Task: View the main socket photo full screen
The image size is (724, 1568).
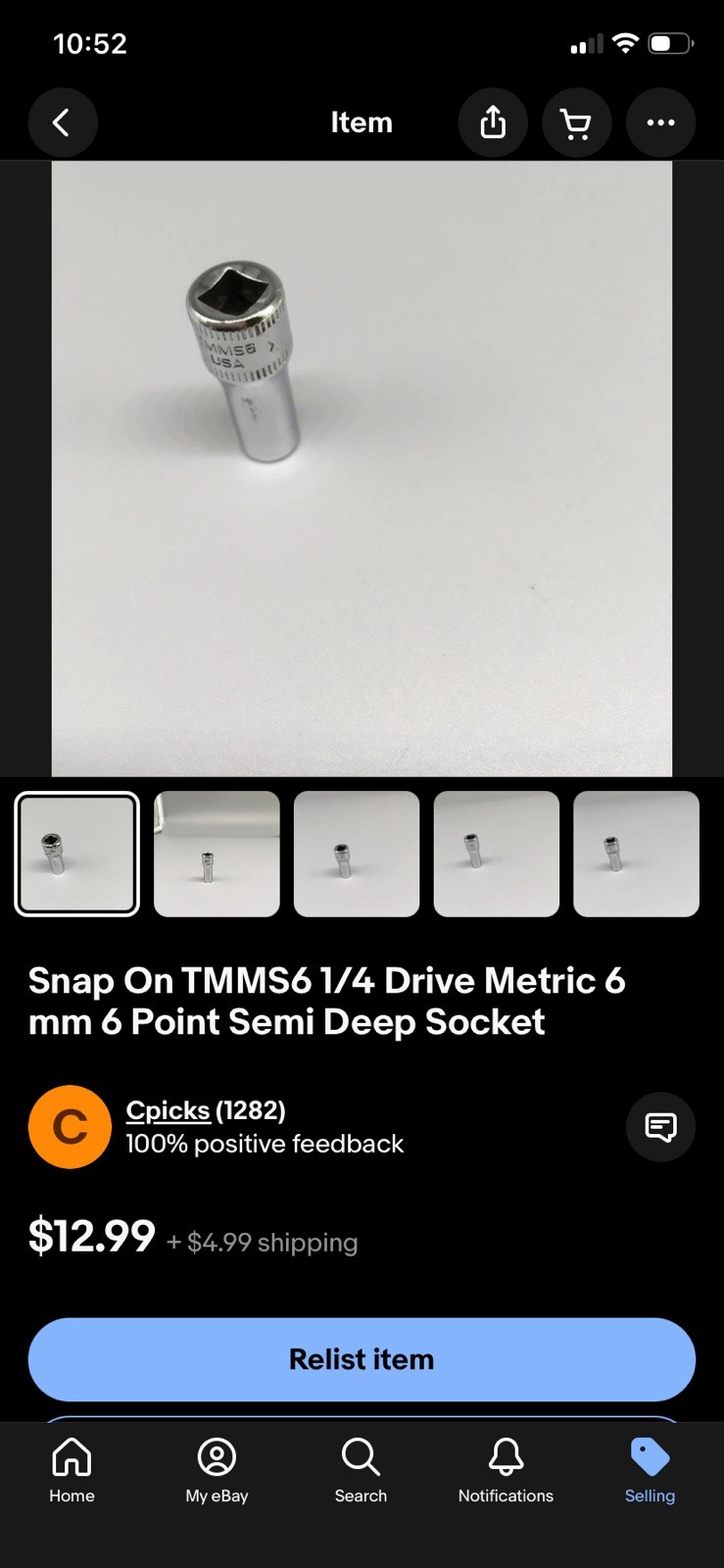Action: pos(362,468)
